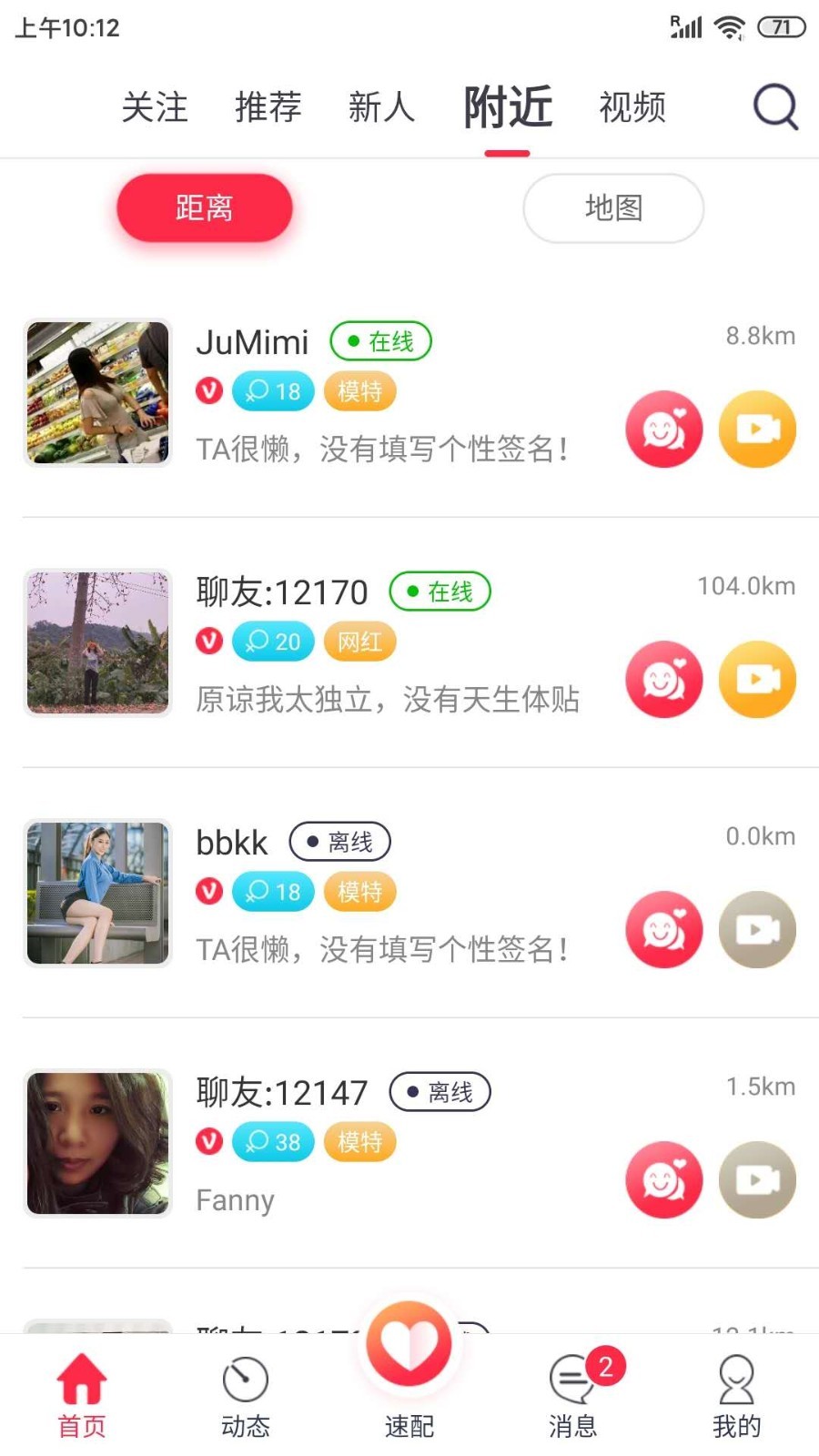This screenshot has width=819, height=1456.
Task: Open bbkk's profile photo thumbnail
Action: click(96, 893)
